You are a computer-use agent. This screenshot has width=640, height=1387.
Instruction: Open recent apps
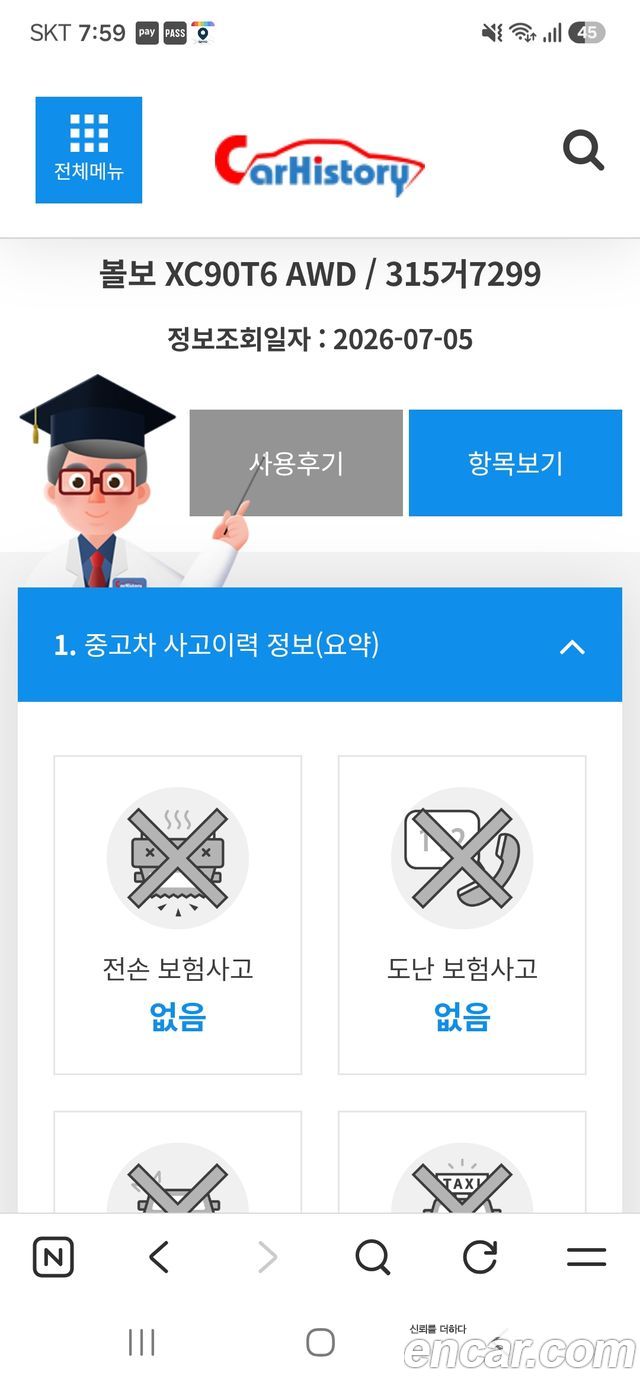point(142,1342)
